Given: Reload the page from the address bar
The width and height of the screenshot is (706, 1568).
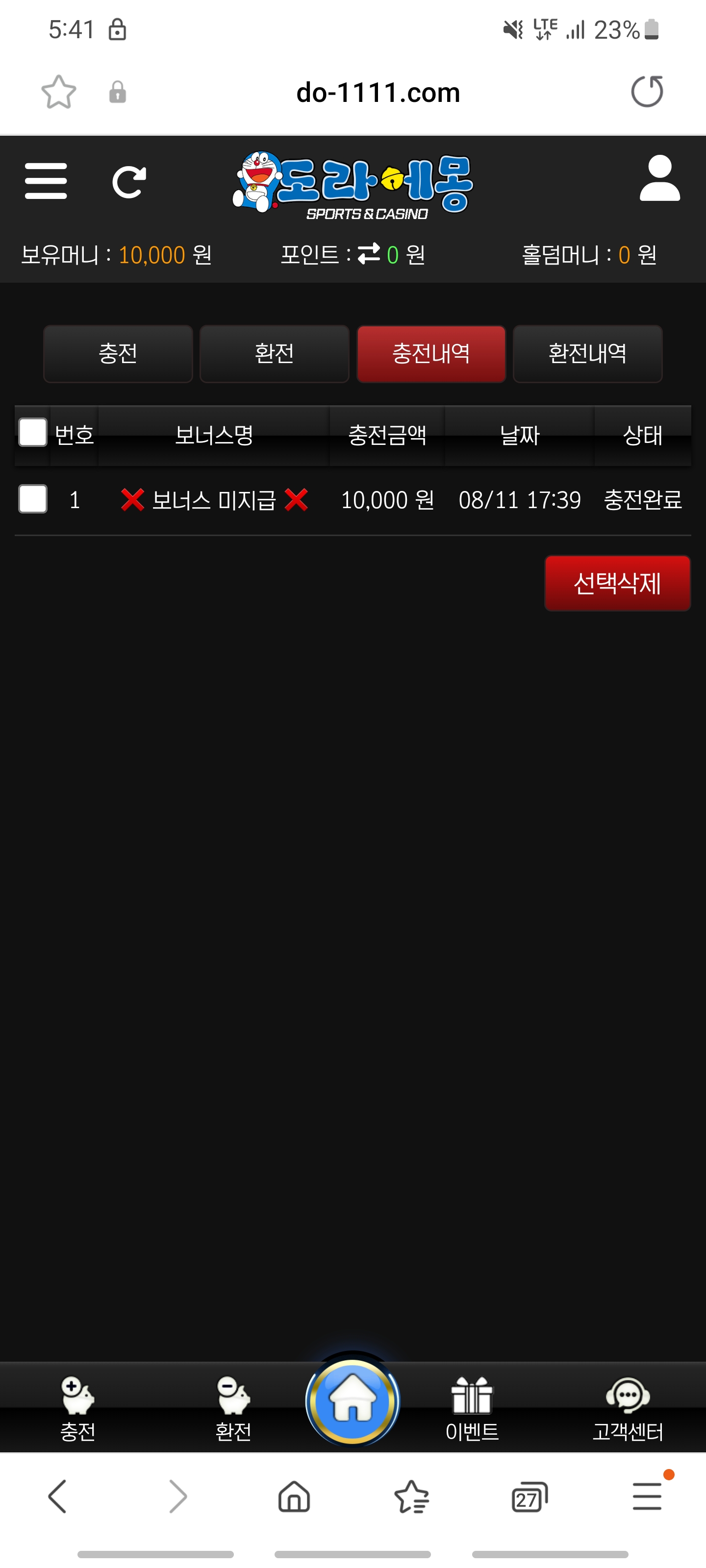Looking at the screenshot, I should pyautogui.click(x=646, y=92).
